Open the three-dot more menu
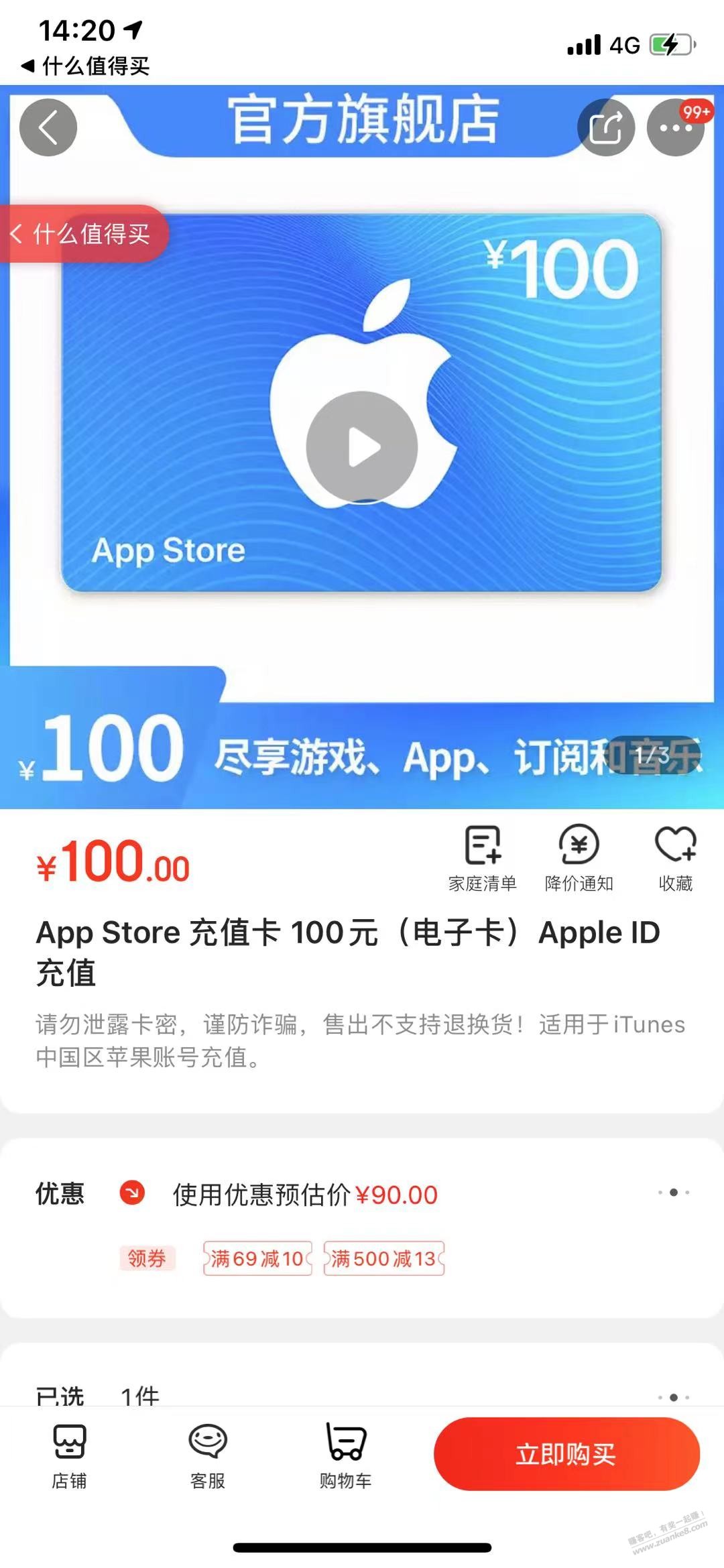The height and width of the screenshot is (1568, 724). (675, 127)
